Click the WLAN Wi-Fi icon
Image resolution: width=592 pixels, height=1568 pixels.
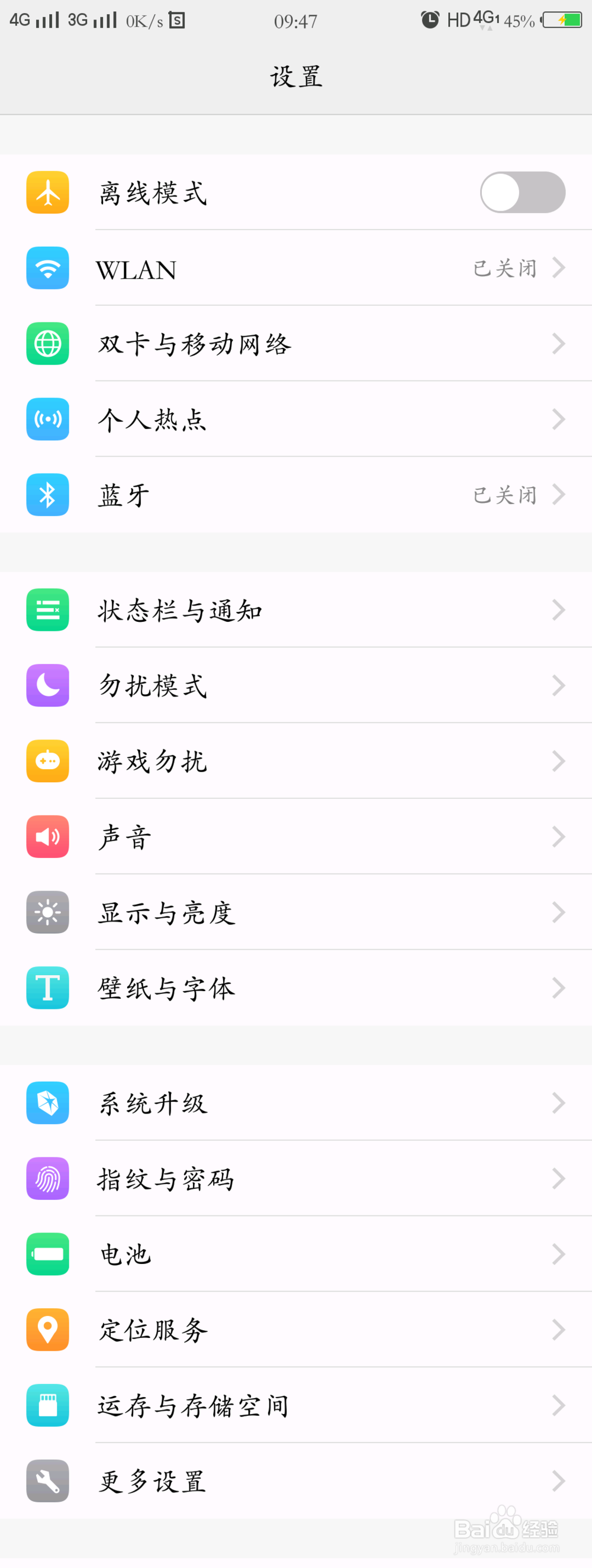point(47,269)
